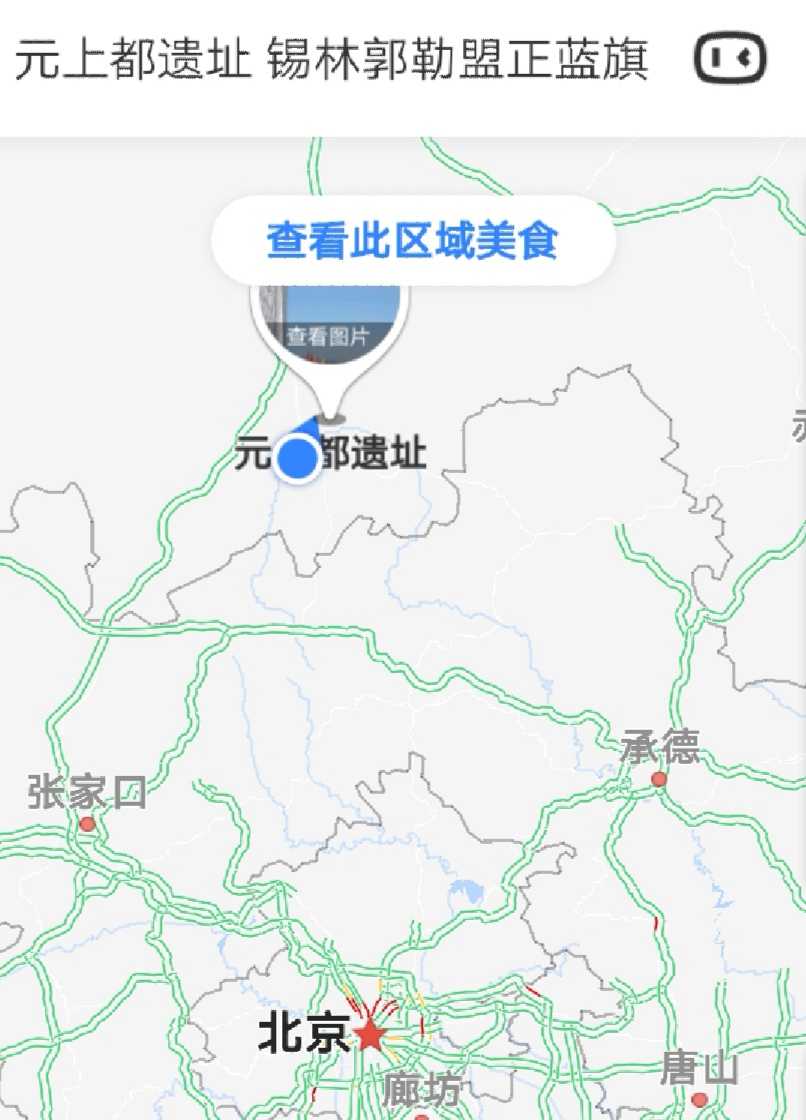This screenshot has width=806, height=1120.
Task: Select the 元上都遗址 location marker
Action: click(x=297, y=458)
